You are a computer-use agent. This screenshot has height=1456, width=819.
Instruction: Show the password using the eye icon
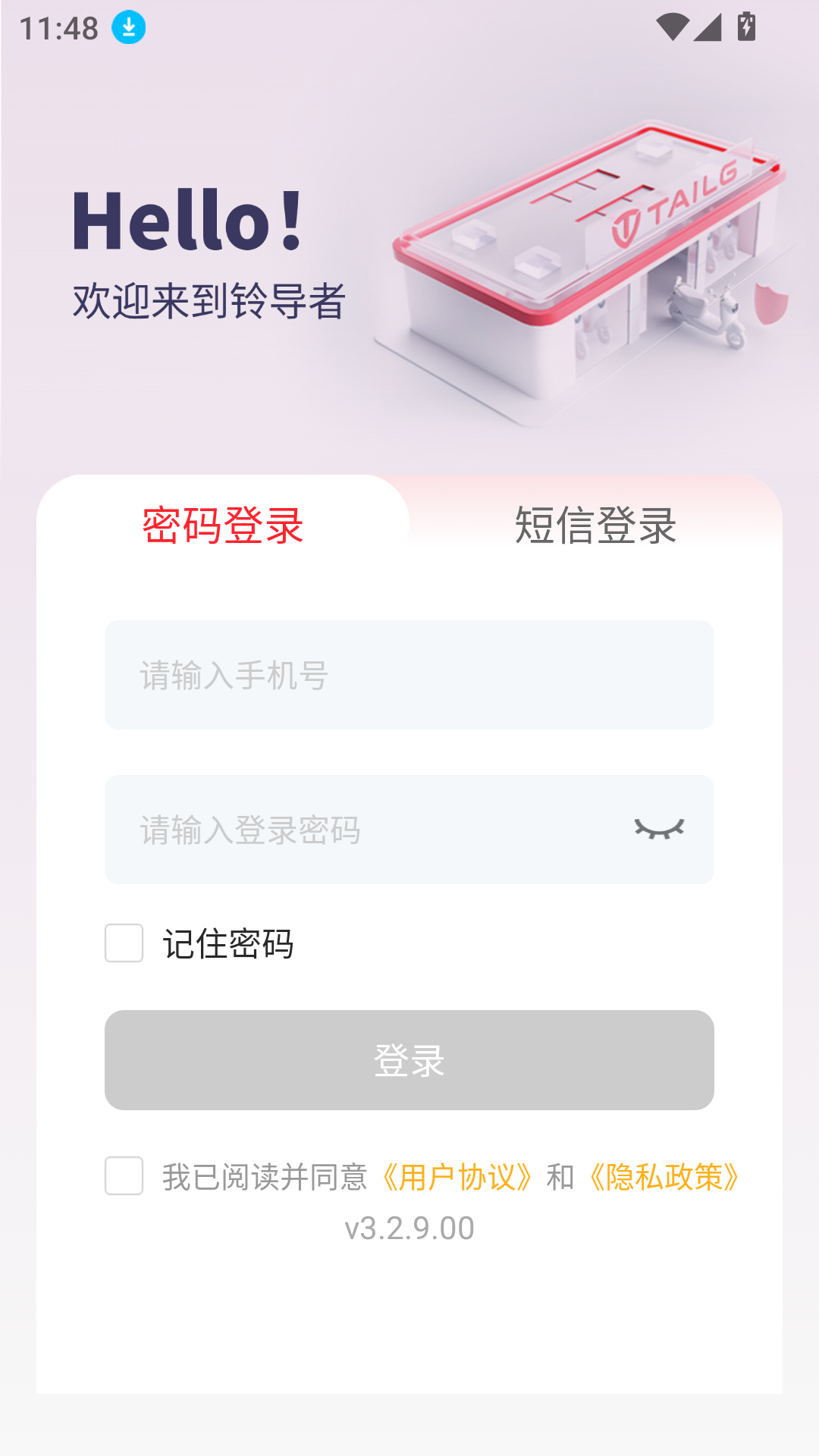(660, 829)
